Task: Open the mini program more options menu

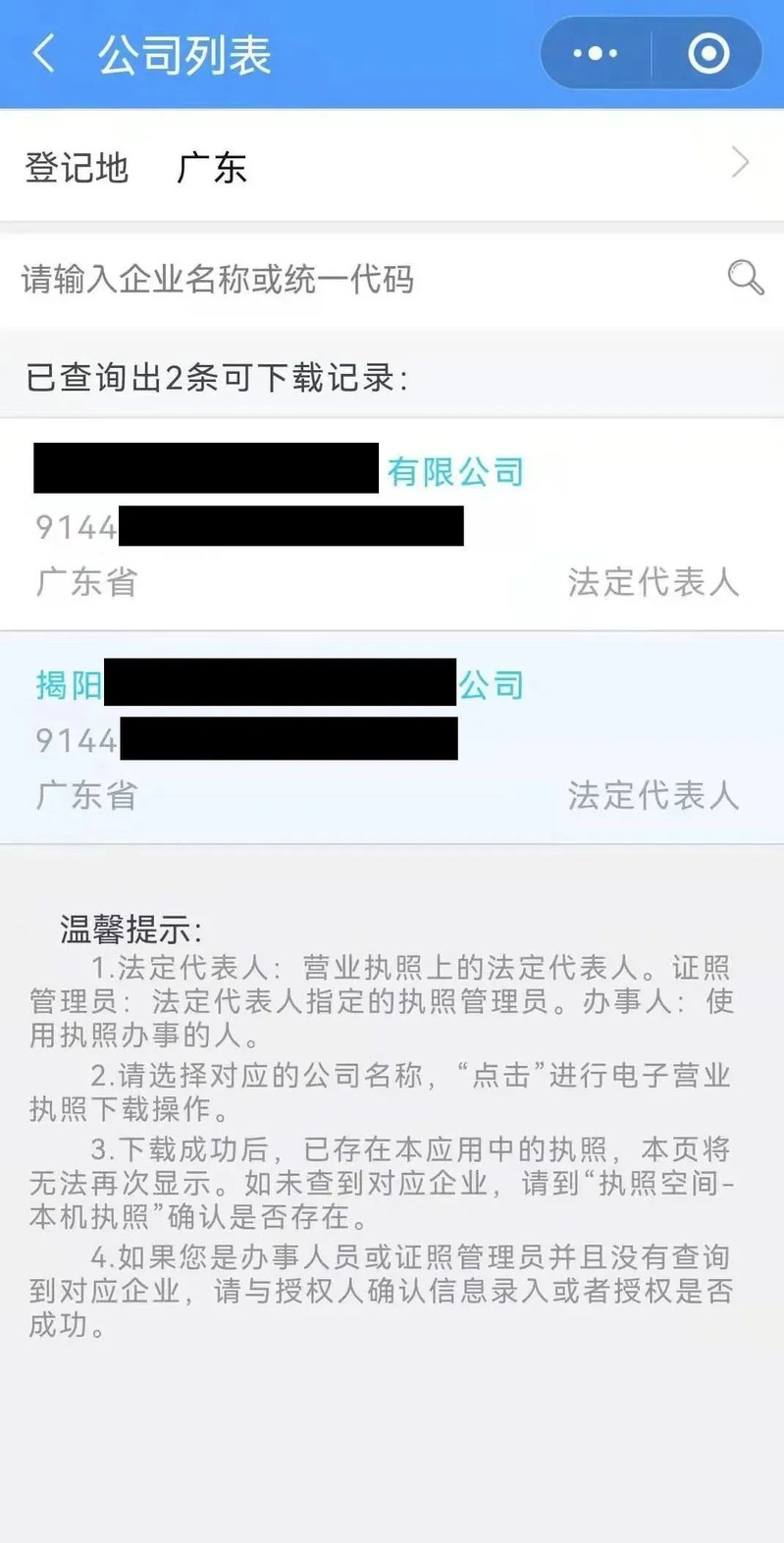Action: [595, 54]
